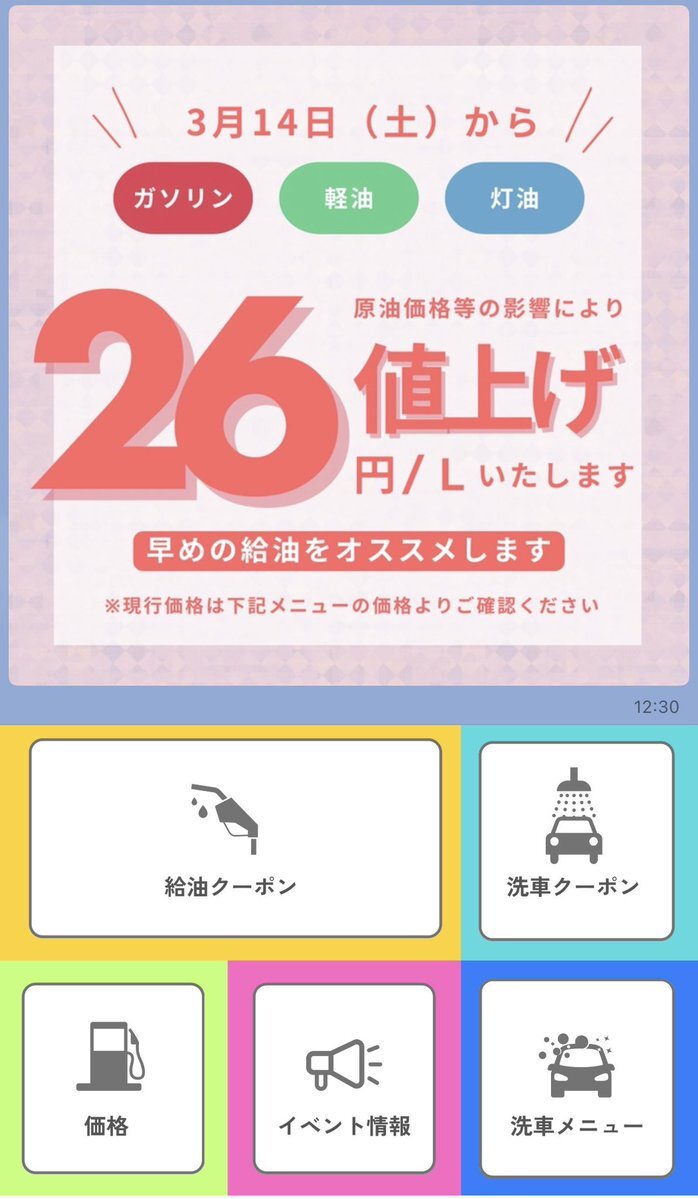Screen dimensions: 698x1199
Task: Open the price increase announcement image
Action: tap(347, 347)
